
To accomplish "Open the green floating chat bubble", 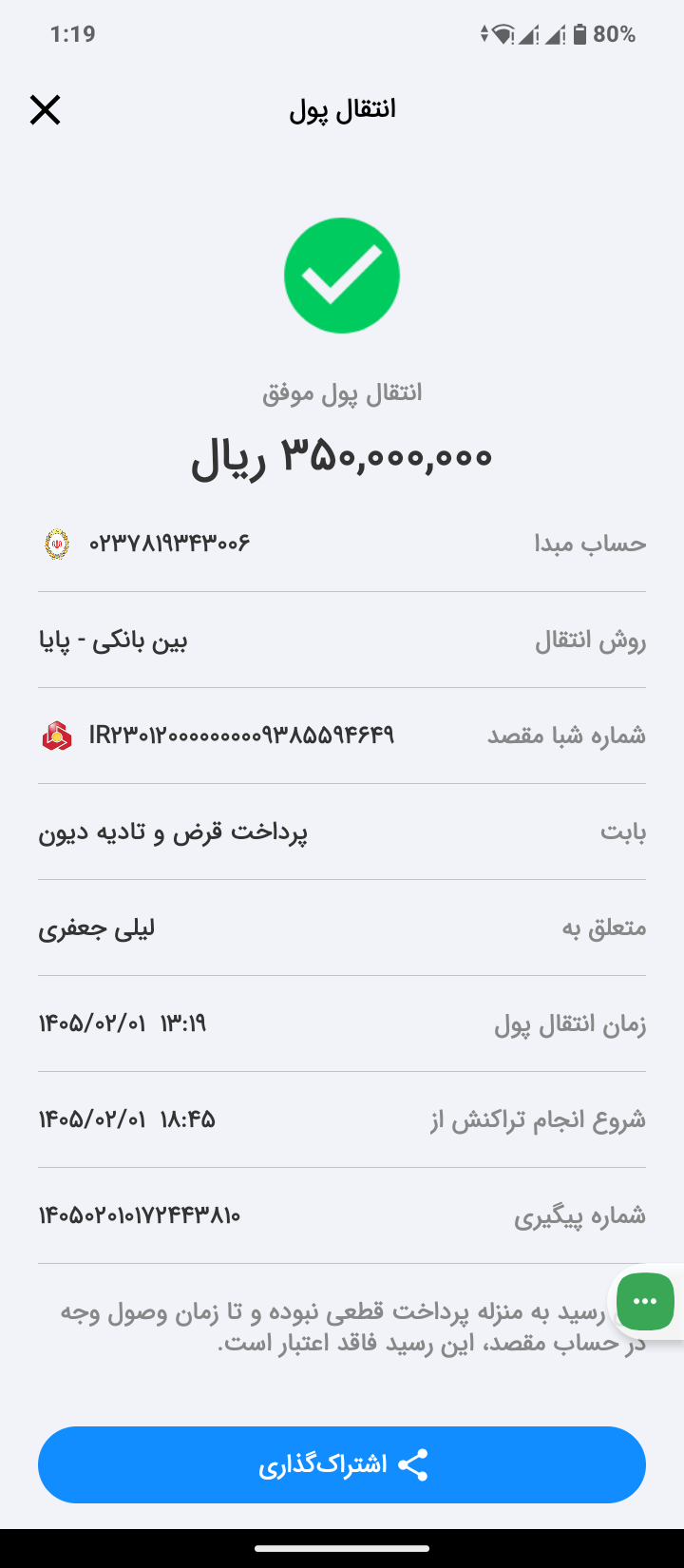I will coord(645,1301).
